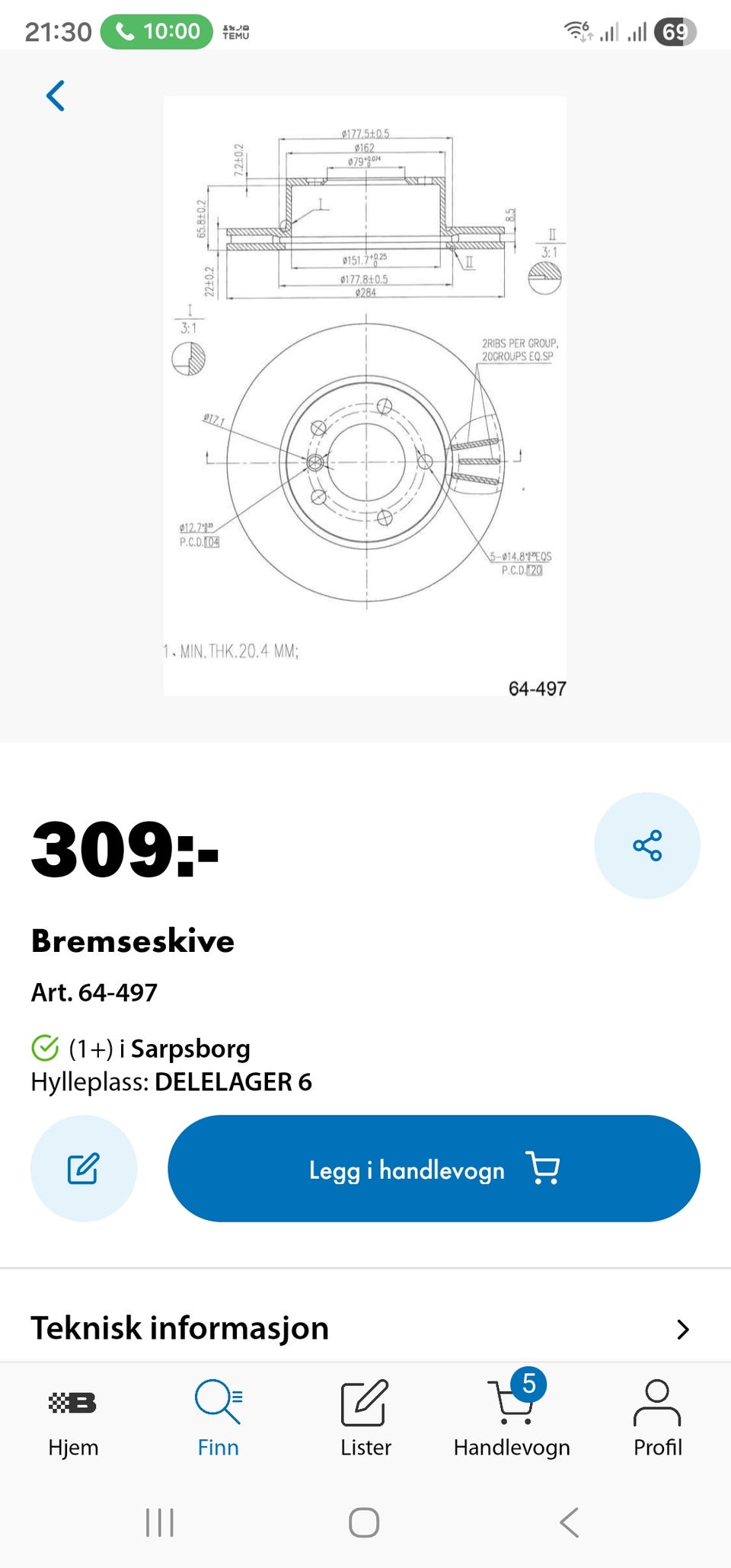
Task: Tap the share icon next to the price
Action: point(646,845)
